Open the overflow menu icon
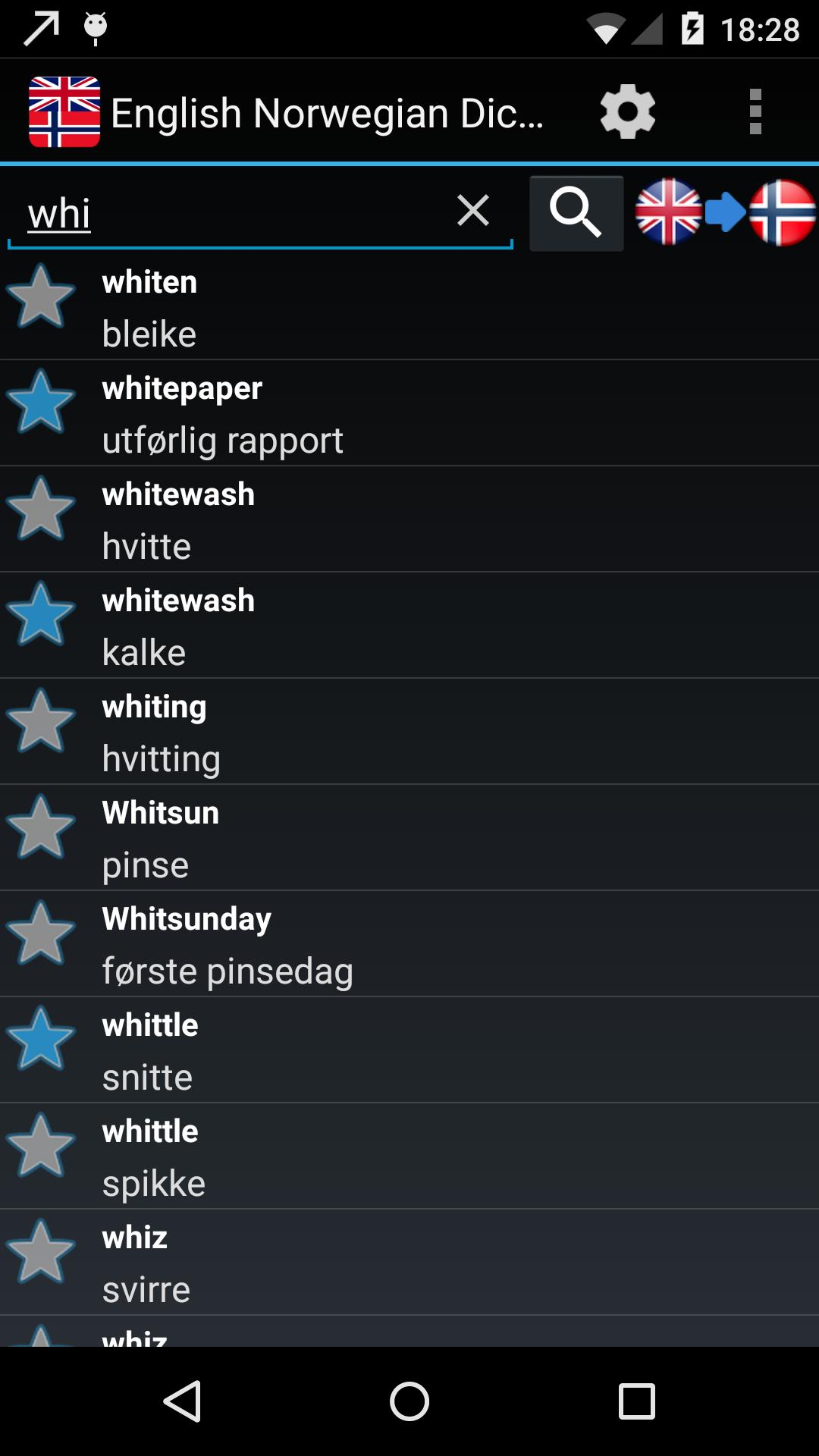The height and width of the screenshot is (1456, 819). pyautogui.click(x=756, y=111)
